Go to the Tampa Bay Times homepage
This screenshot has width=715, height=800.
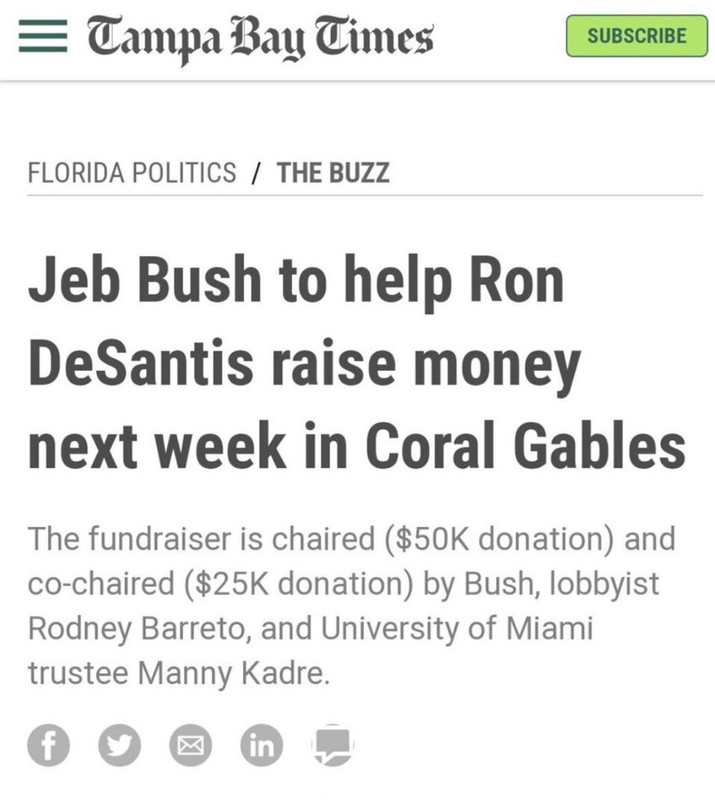tap(261, 38)
